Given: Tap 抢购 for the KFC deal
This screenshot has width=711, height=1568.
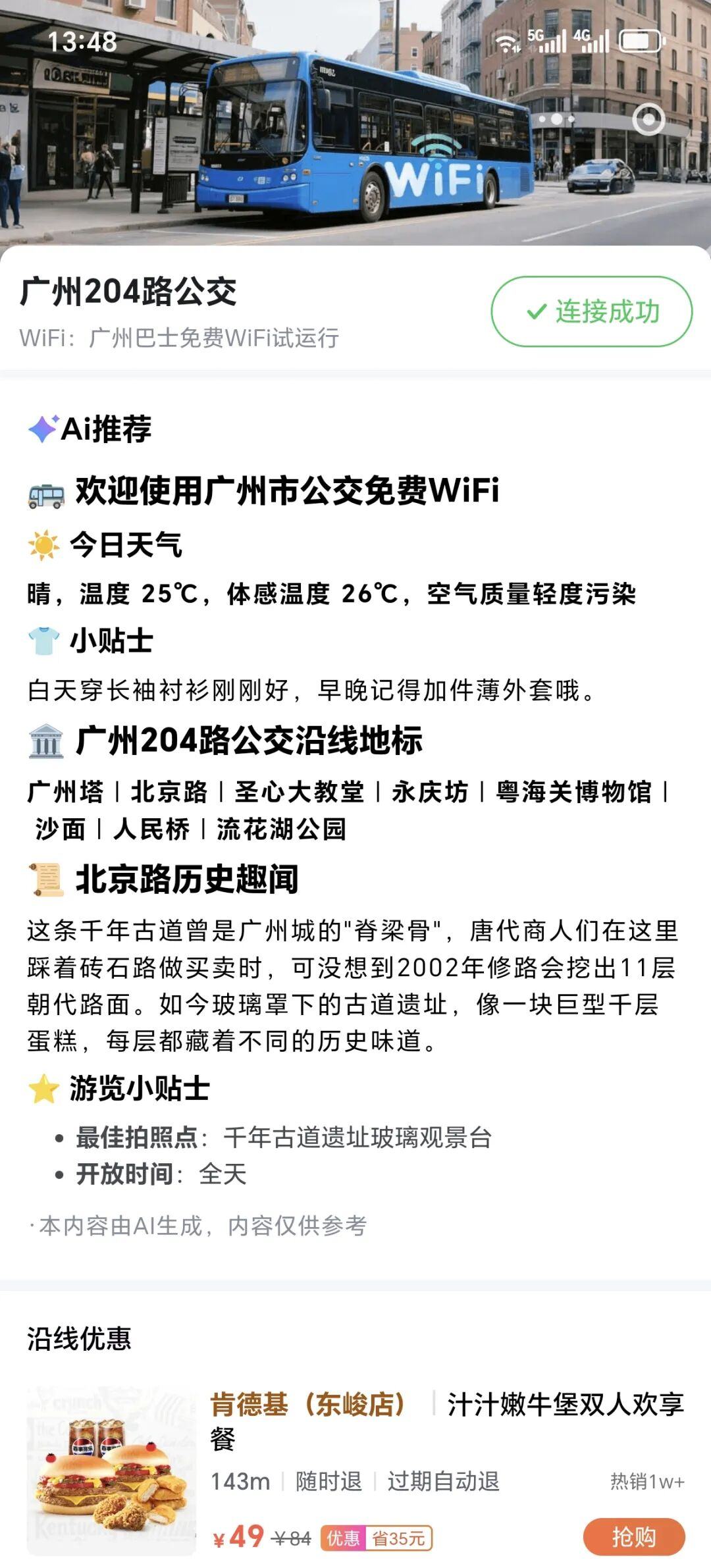Looking at the screenshot, I should (633, 1536).
